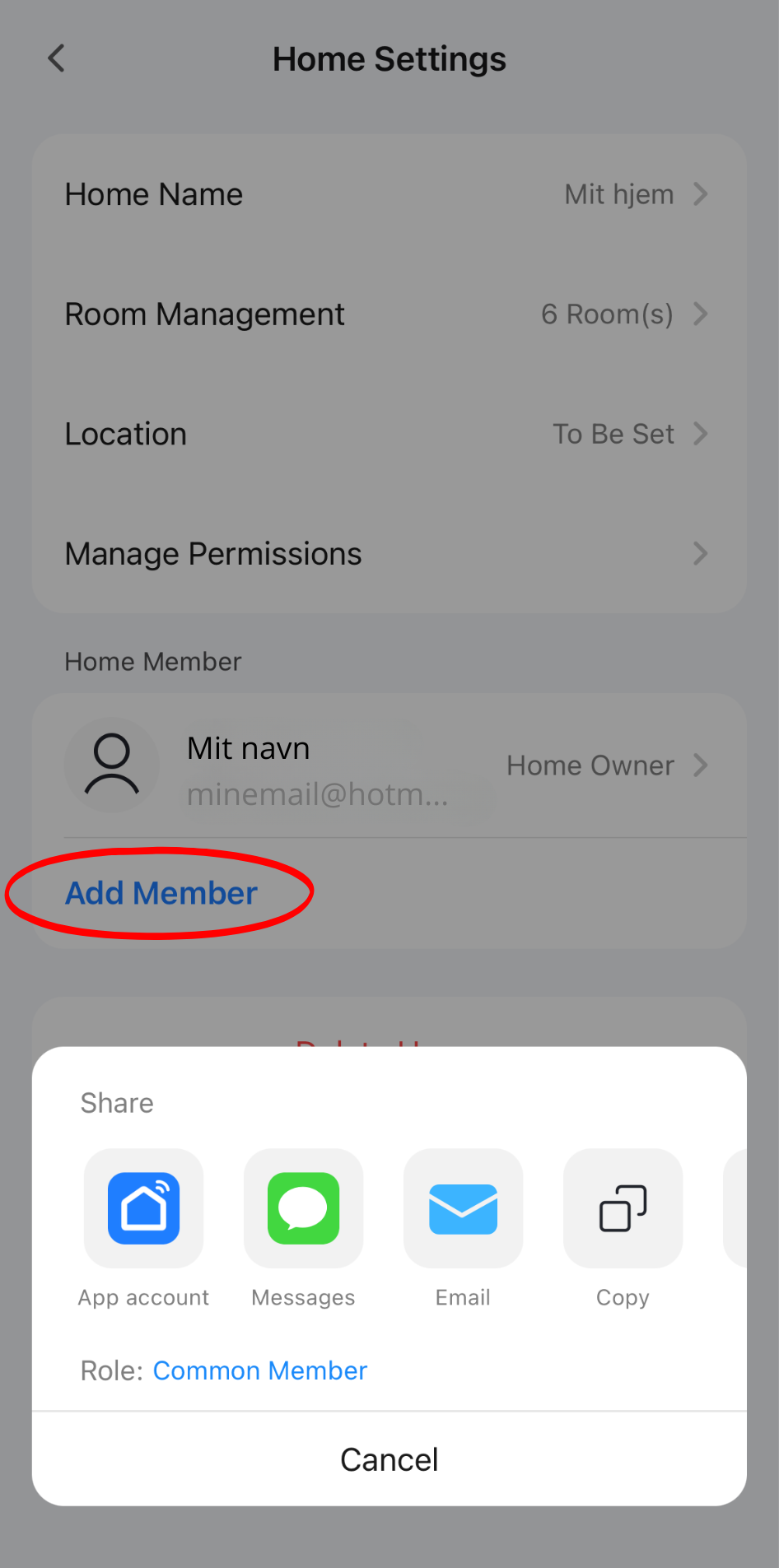The height and width of the screenshot is (1568, 779).
Task: Change role from Common Member
Action: [x=259, y=1370]
